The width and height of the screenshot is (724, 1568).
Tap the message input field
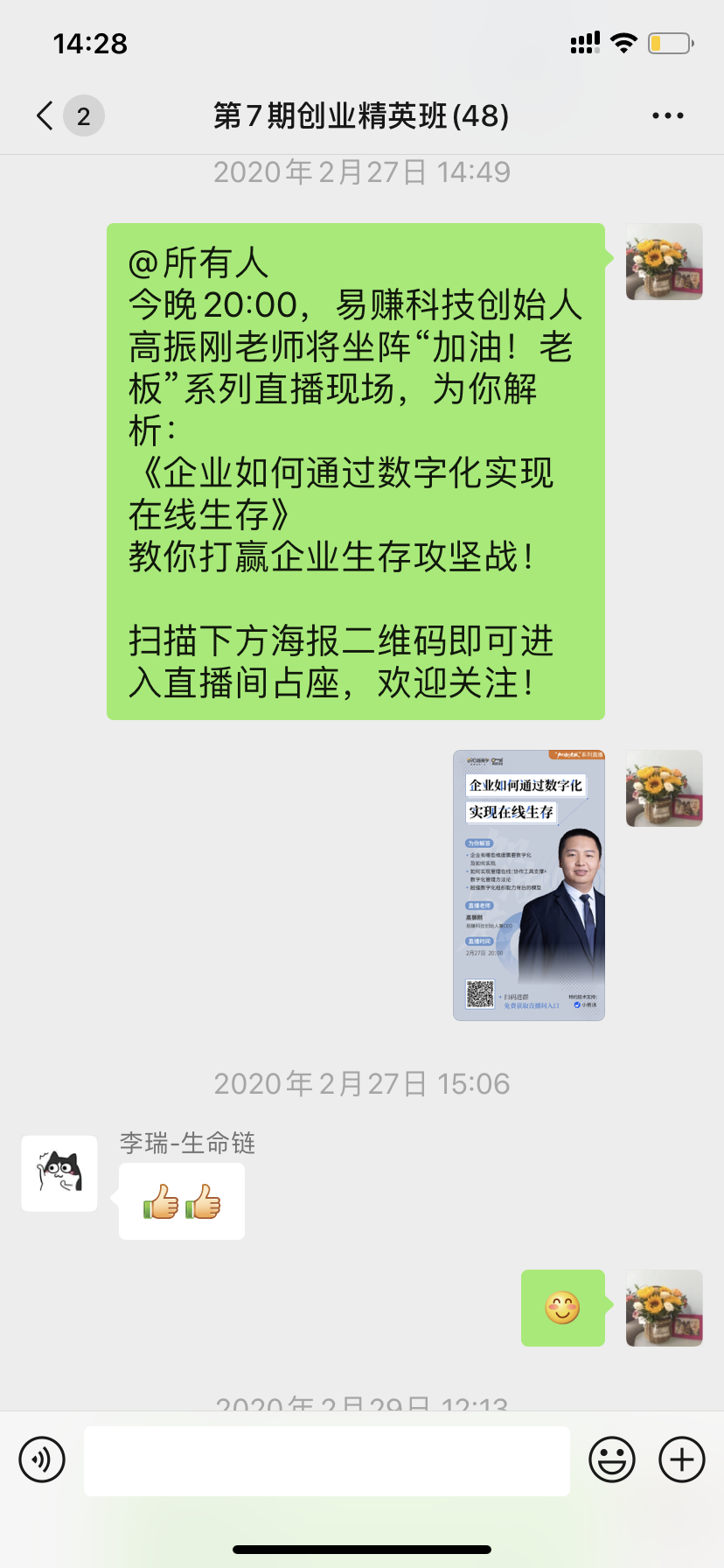[x=326, y=1460]
